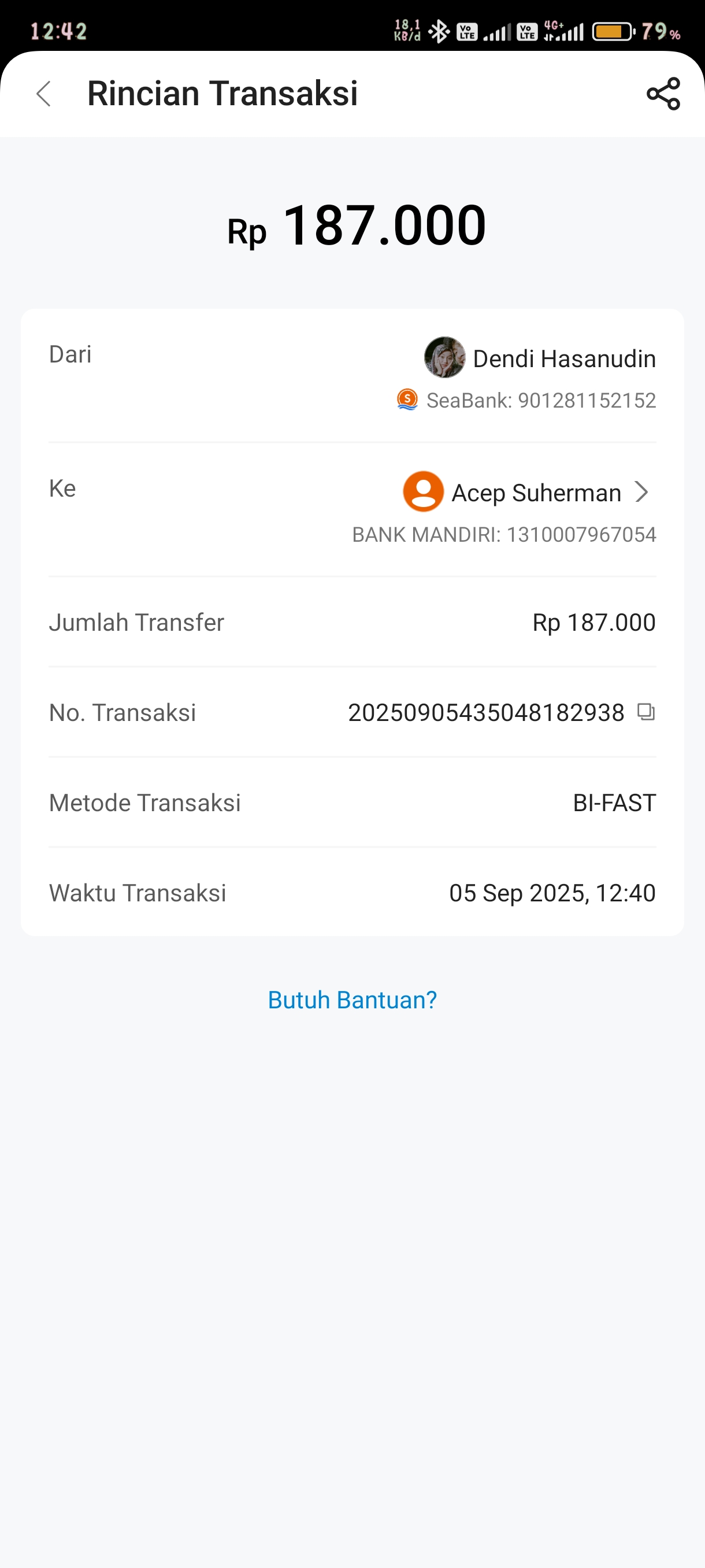The height and width of the screenshot is (1568, 705).
Task: Copy the transaction number
Action: point(646,712)
